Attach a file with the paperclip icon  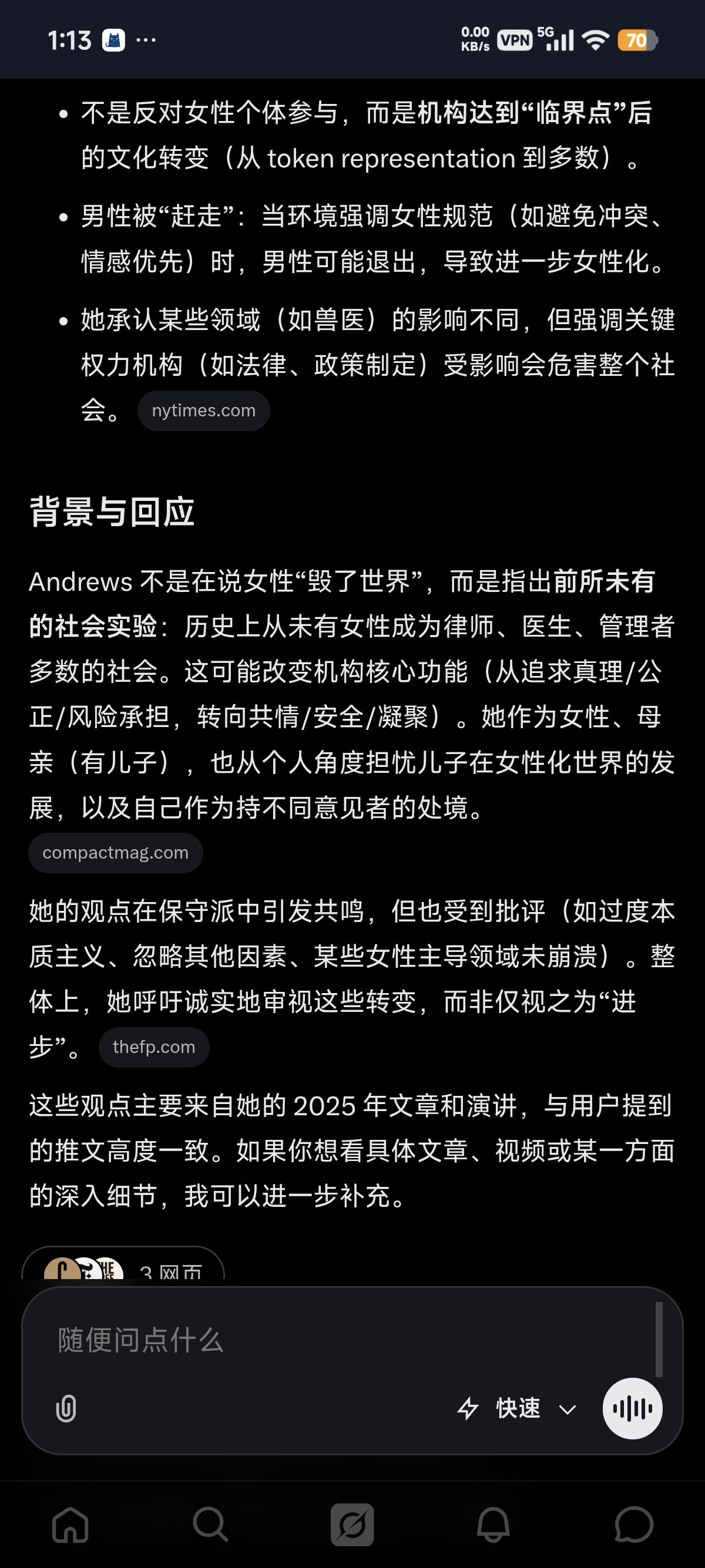(66, 1408)
